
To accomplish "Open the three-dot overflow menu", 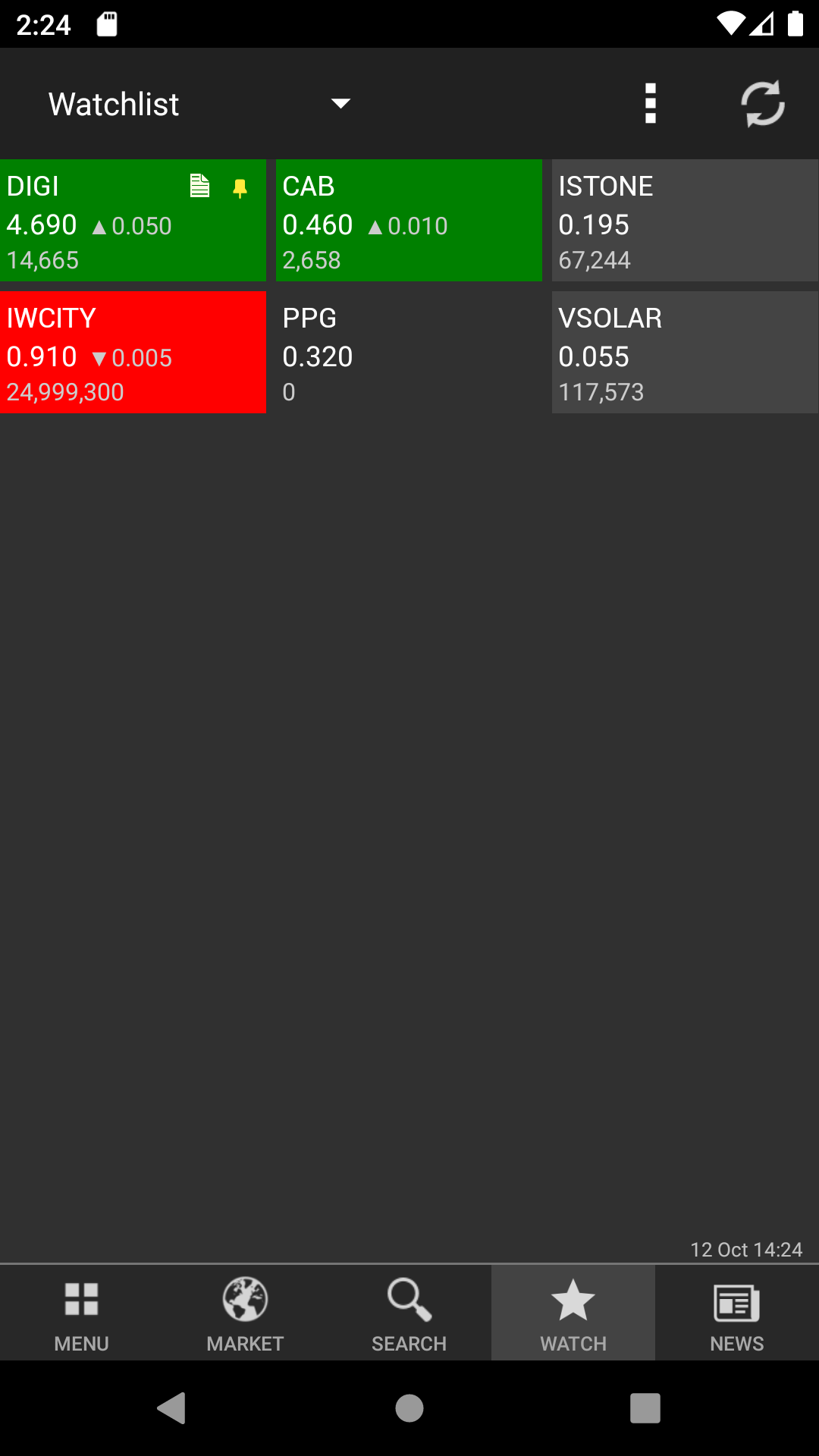I will point(650,104).
